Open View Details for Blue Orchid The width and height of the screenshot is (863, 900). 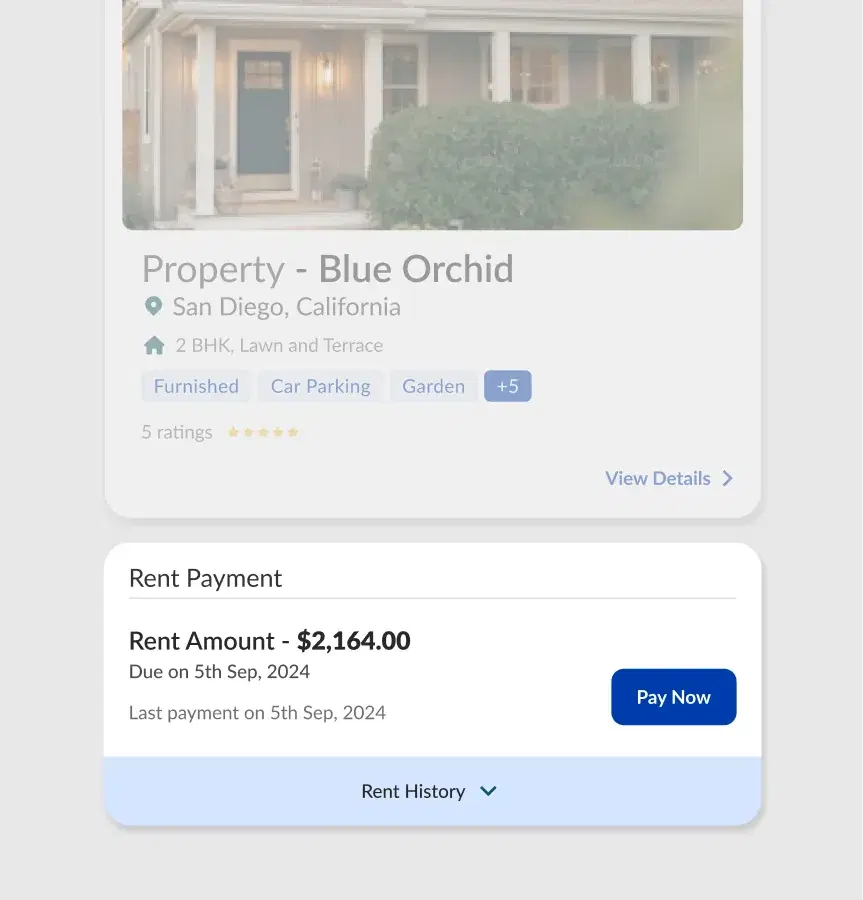(669, 478)
